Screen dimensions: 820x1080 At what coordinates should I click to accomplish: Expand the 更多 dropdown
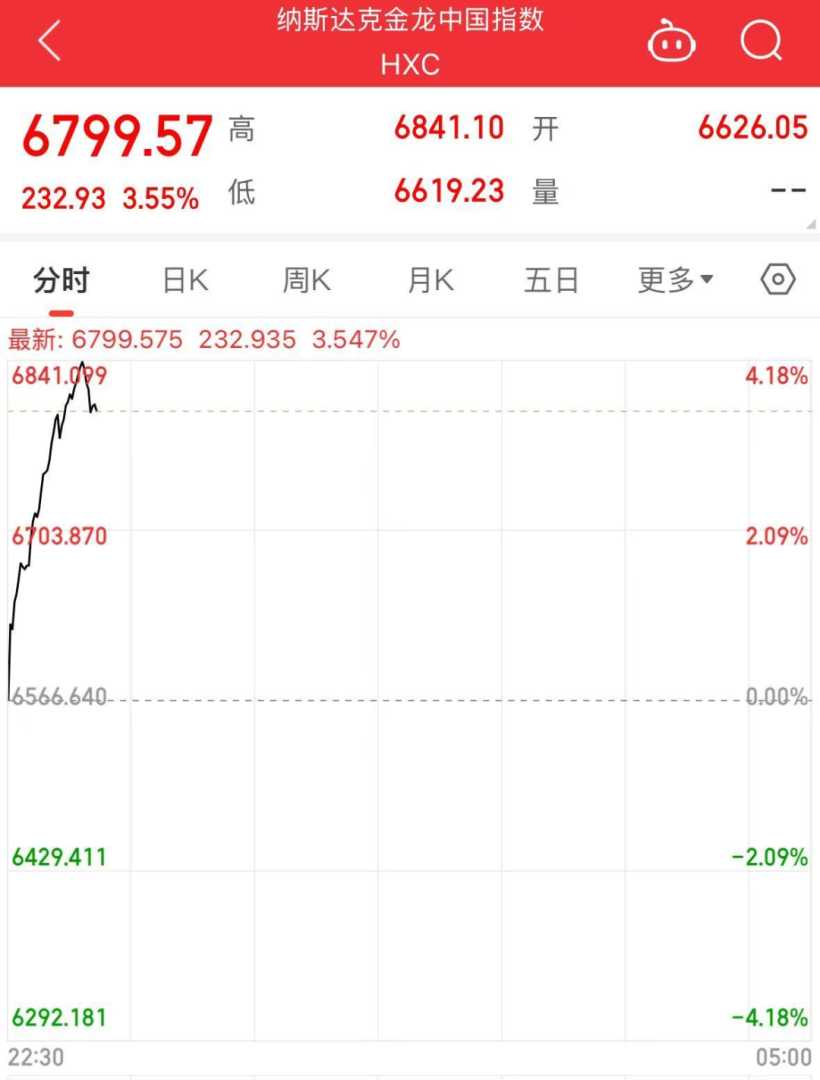[676, 281]
